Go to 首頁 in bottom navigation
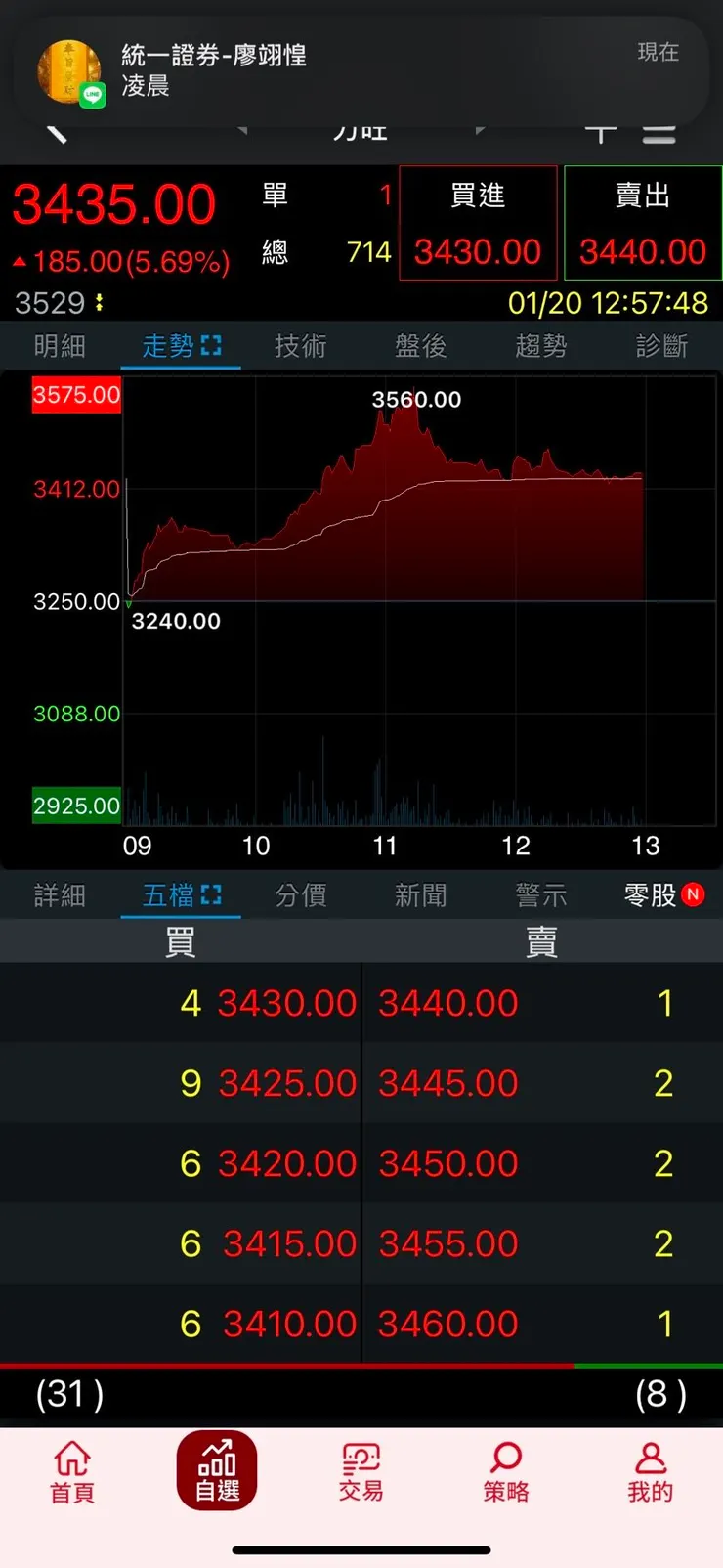 72,1471
